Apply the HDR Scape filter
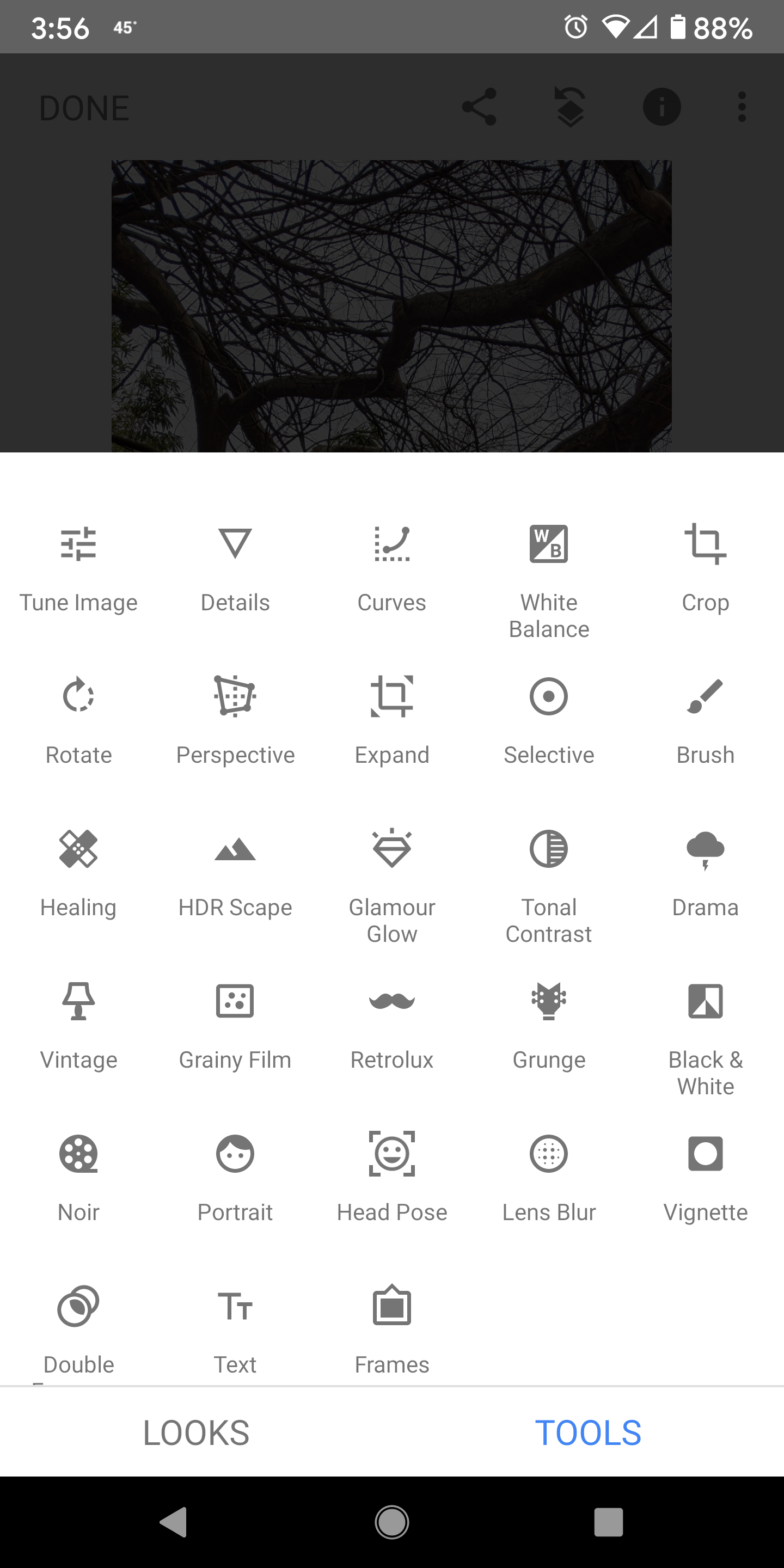This screenshot has width=784, height=1568. coord(235,872)
